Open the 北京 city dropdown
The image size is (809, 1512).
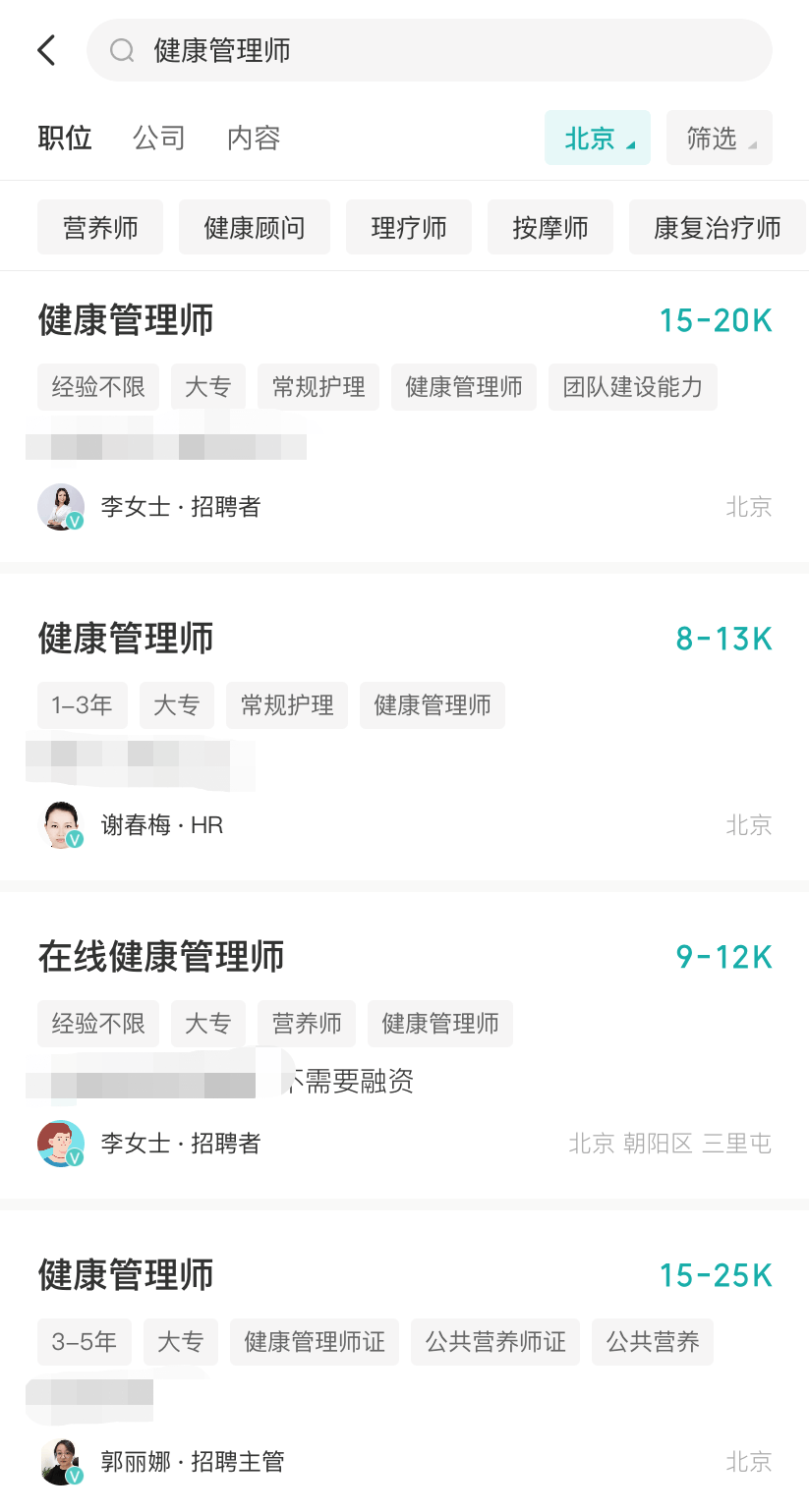point(597,139)
